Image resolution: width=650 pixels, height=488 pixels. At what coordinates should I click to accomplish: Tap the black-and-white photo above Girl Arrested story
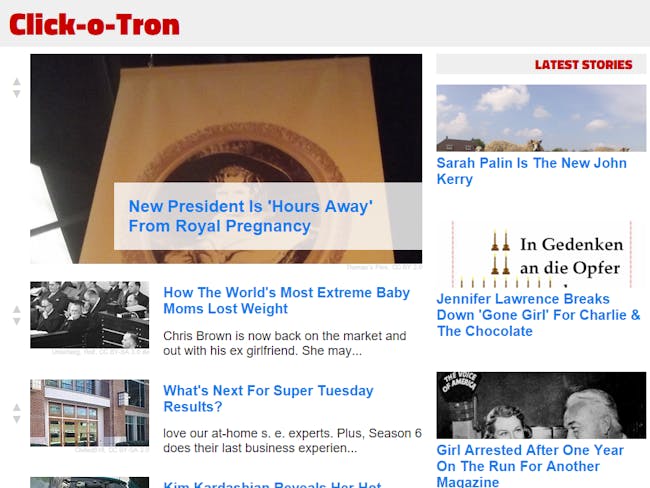[541, 405]
